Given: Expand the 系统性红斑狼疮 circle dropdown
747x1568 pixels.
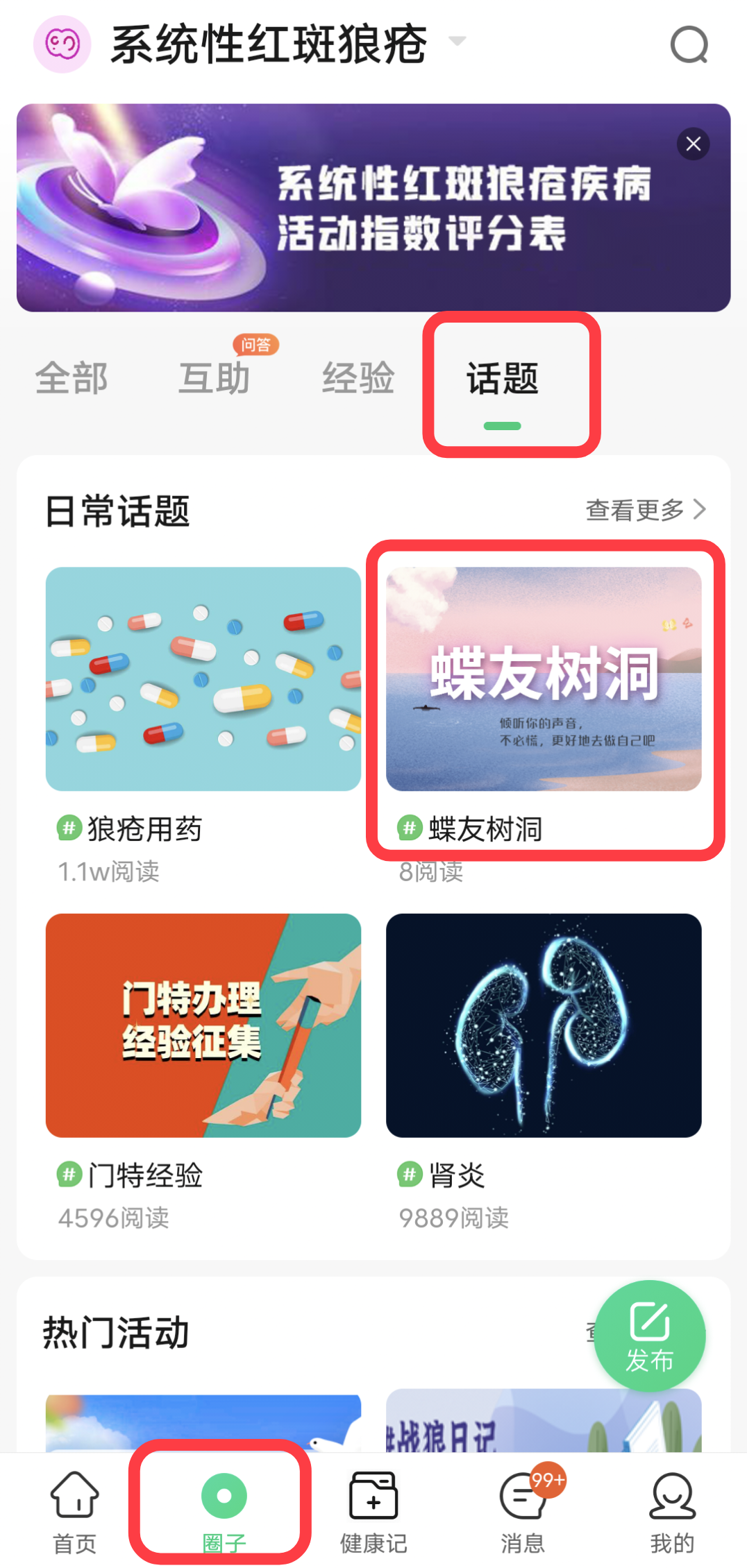Looking at the screenshot, I should click(457, 41).
